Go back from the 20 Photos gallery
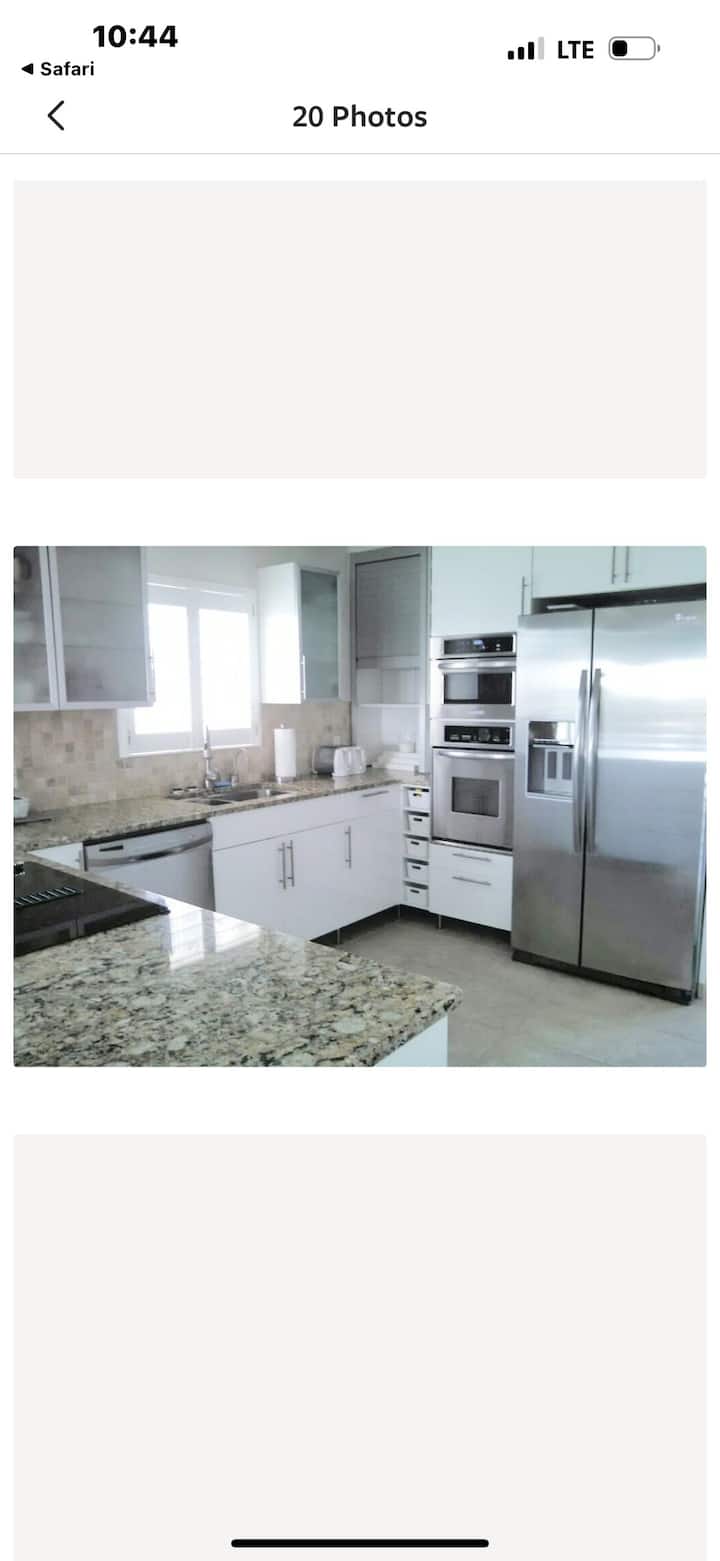Image resolution: width=720 pixels, height=1561 pixels. tap(56, 116)
